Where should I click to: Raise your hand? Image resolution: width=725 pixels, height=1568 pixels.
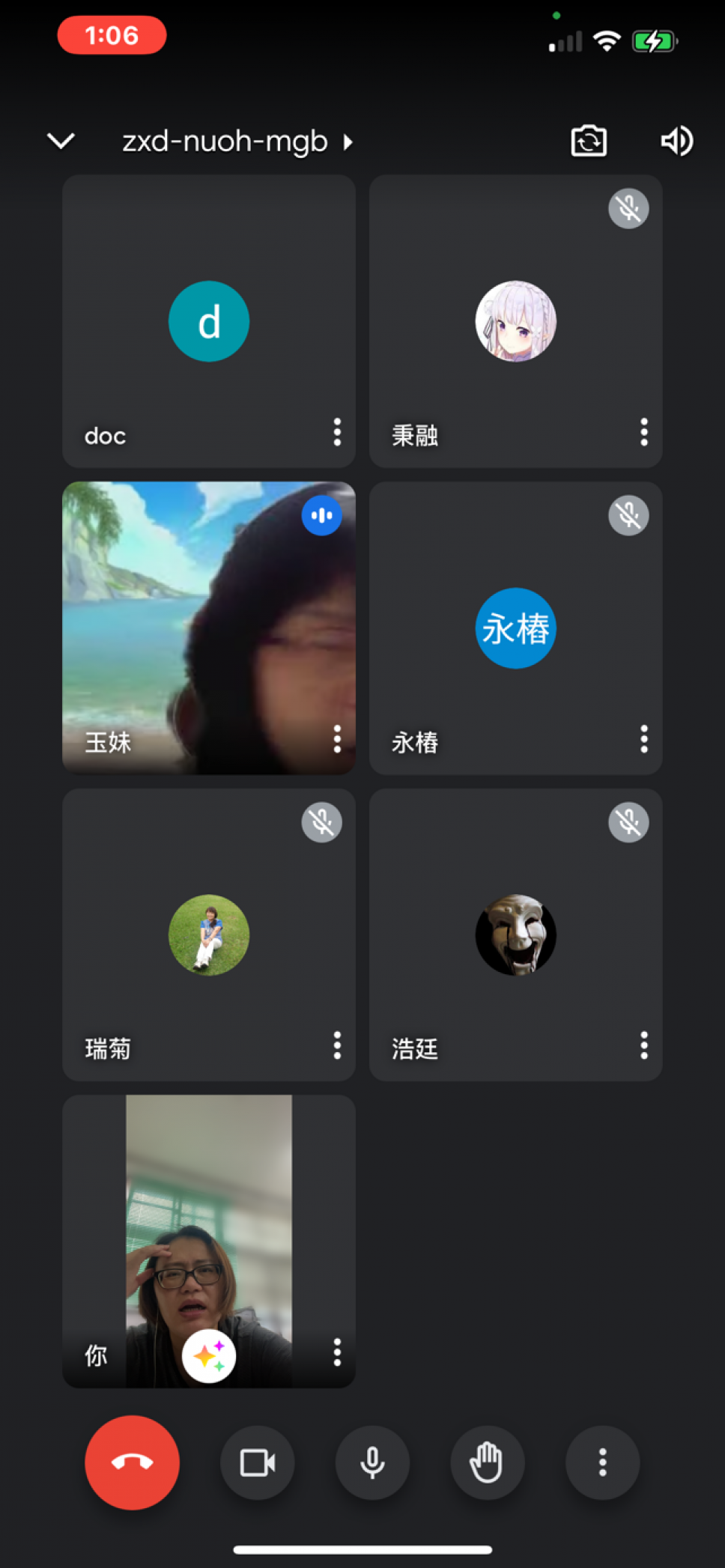coord(487,1462)
